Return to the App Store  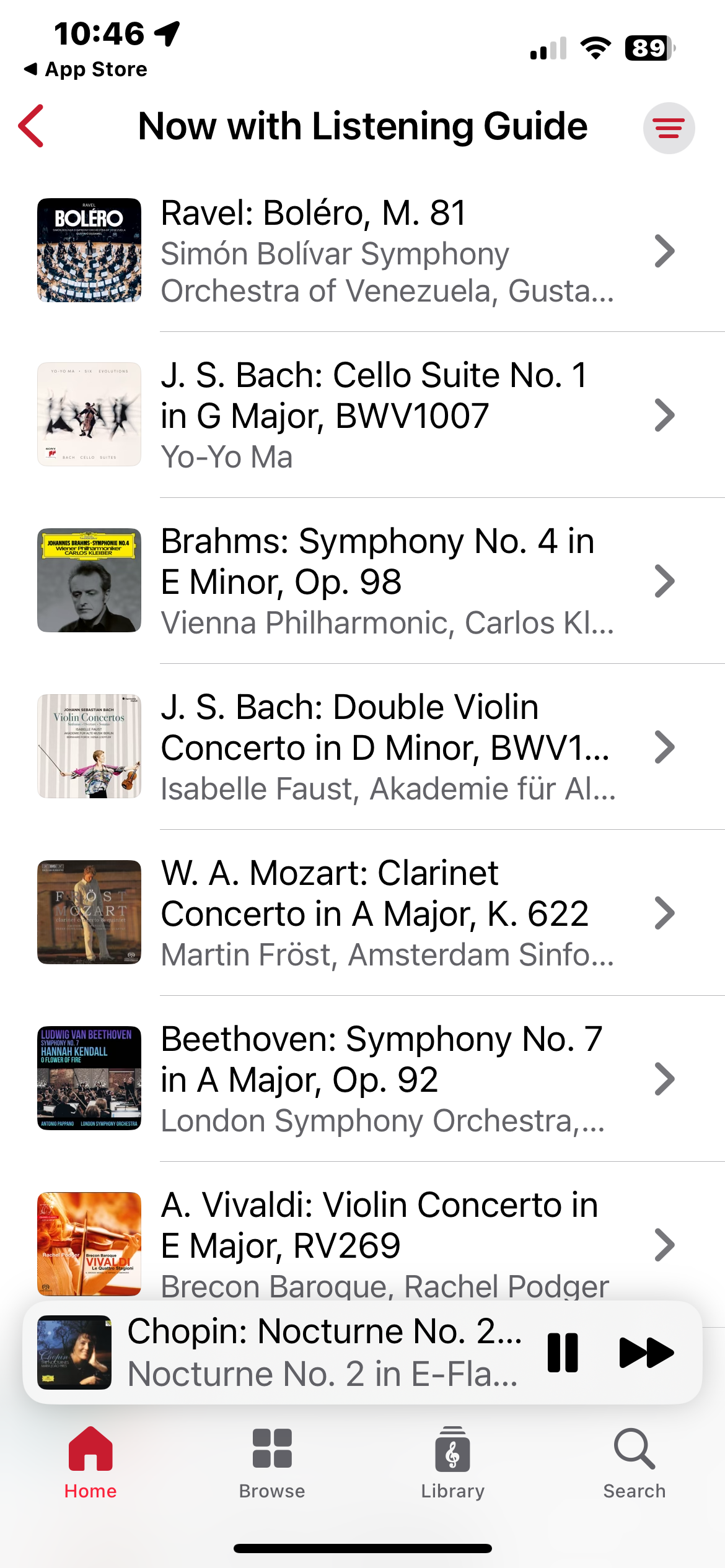(86, 69)
